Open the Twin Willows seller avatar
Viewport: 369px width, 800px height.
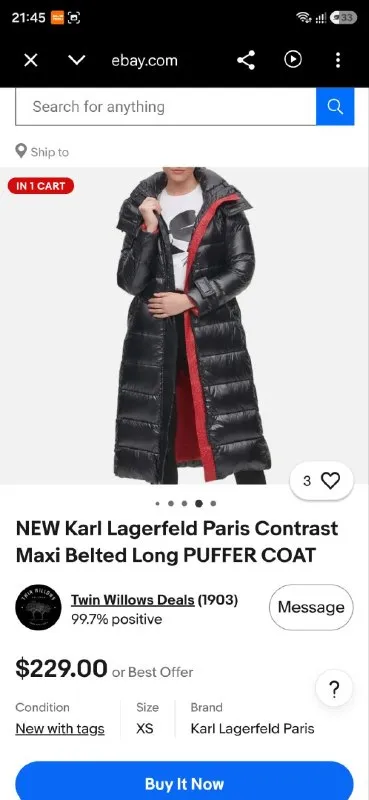tap(38, 607)
